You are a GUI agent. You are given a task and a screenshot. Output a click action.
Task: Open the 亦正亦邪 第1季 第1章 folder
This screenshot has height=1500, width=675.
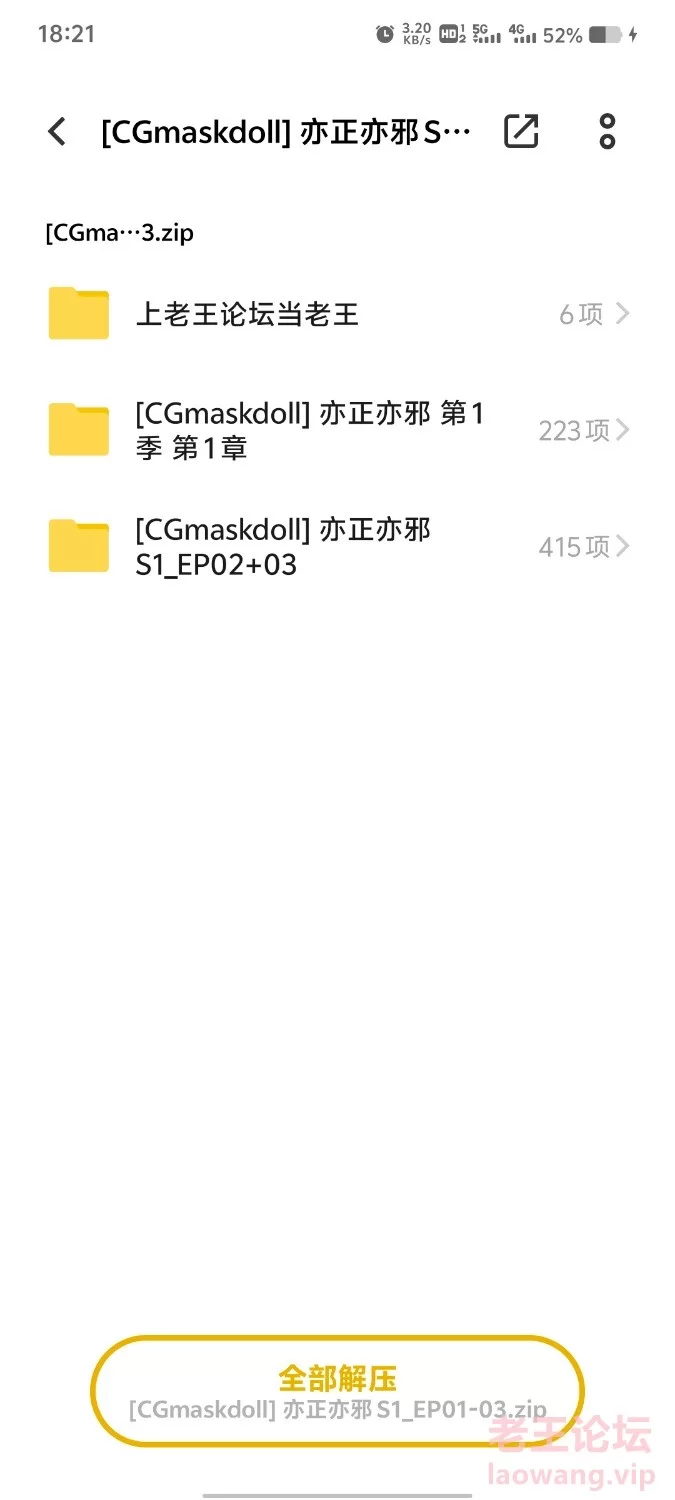click(x=338, y=431)
